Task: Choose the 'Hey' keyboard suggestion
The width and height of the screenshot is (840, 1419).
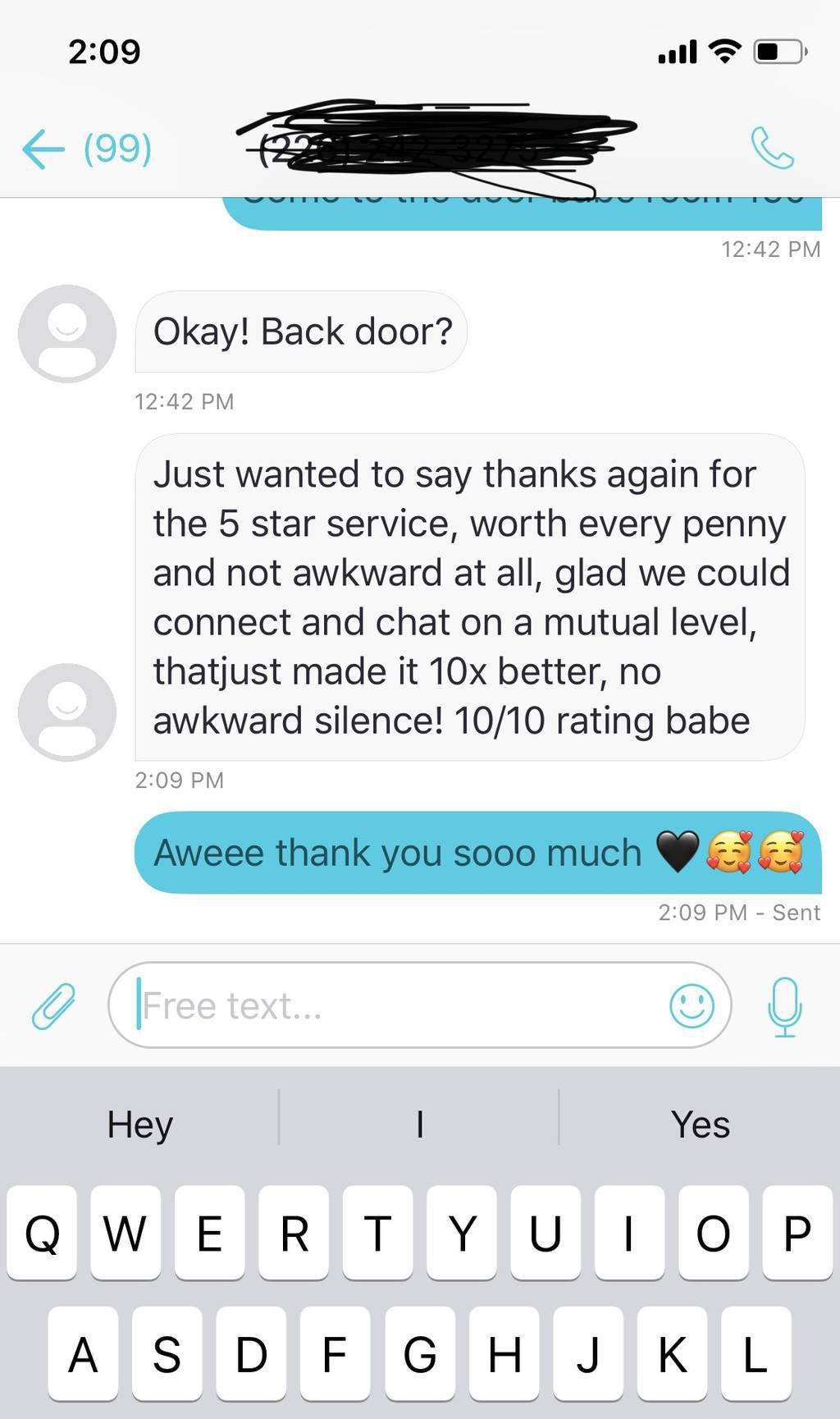Action: pos(139,1124)
